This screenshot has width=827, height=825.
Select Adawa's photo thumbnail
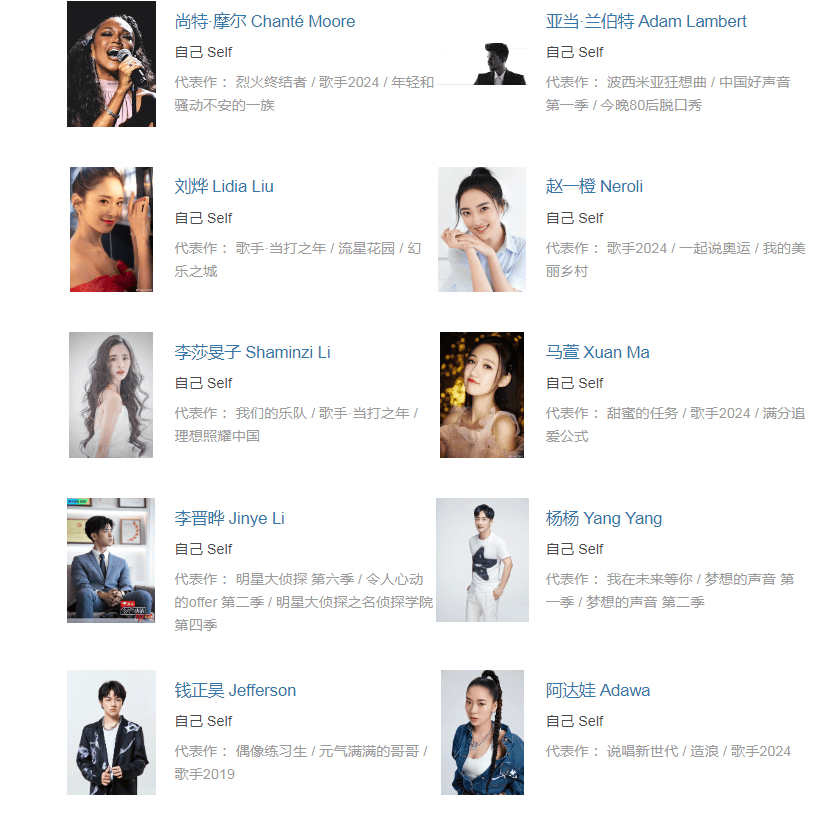[482, 732]
